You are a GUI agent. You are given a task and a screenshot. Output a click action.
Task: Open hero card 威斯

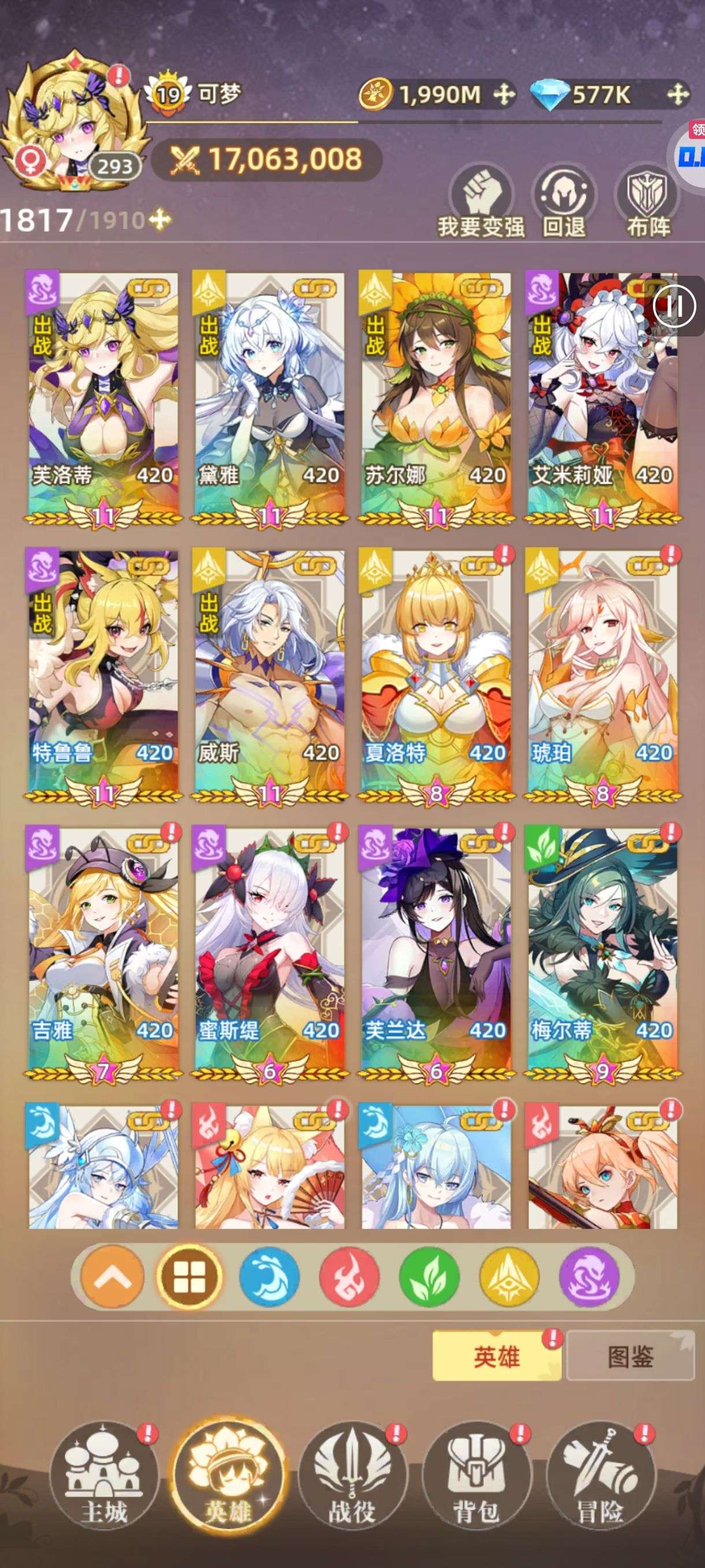click(269, 672)
